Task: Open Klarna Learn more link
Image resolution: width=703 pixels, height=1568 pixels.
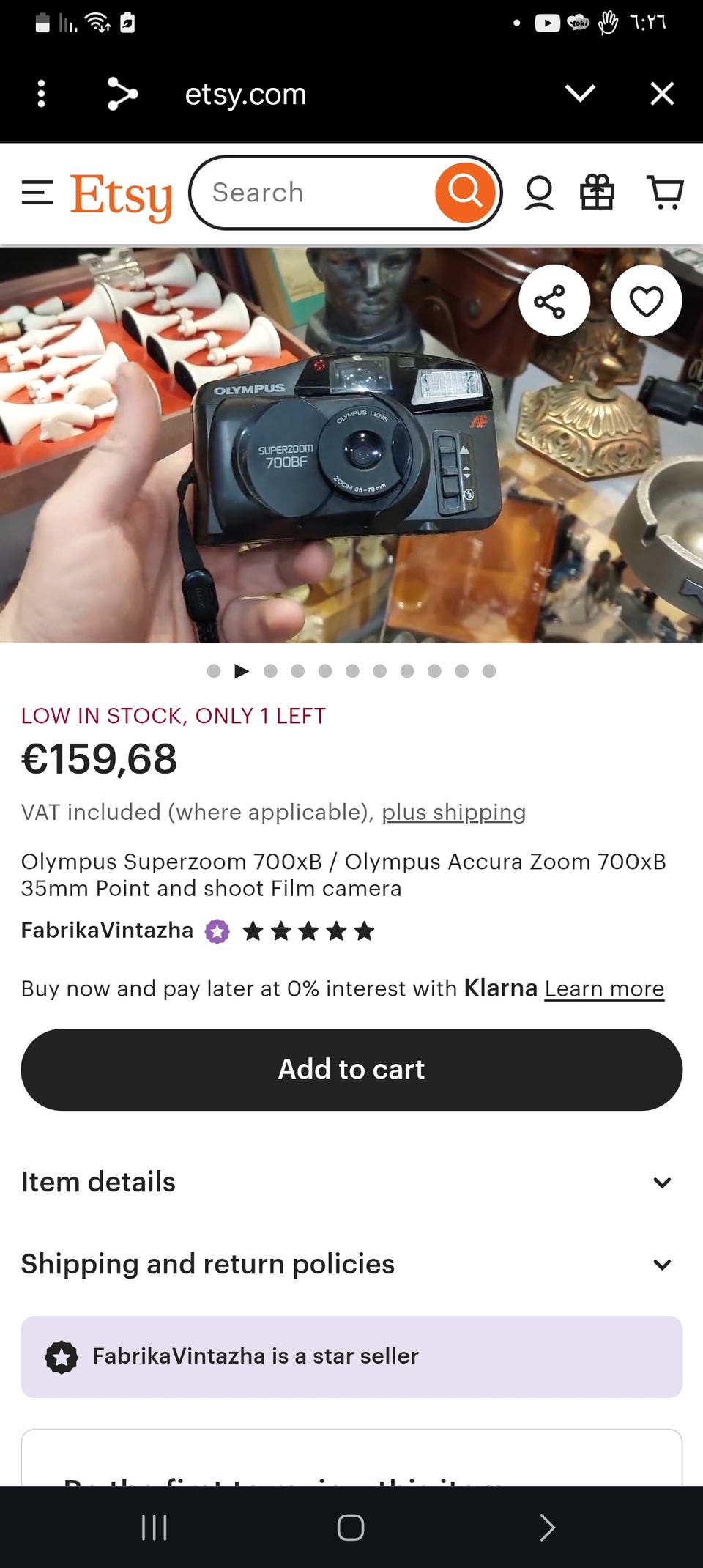Action: [x=604, y=988]
